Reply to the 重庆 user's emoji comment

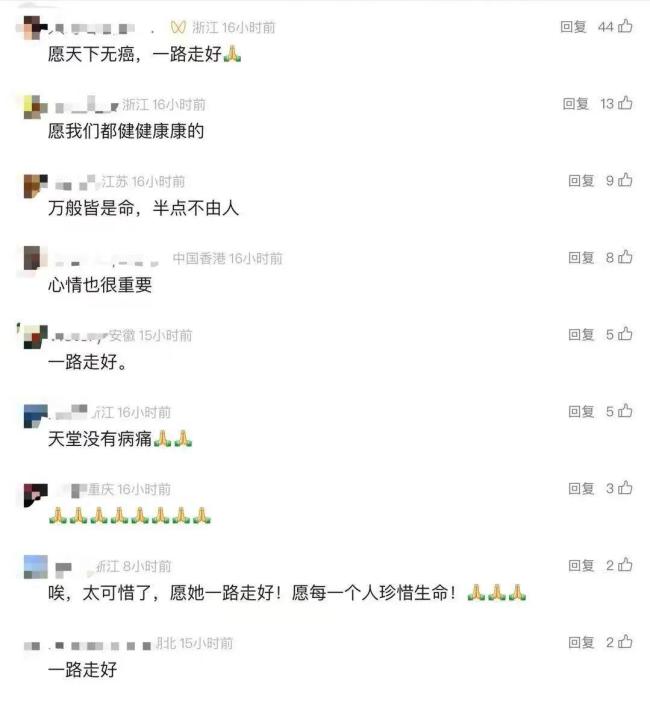pyautogui.click(x=581, y=489)
